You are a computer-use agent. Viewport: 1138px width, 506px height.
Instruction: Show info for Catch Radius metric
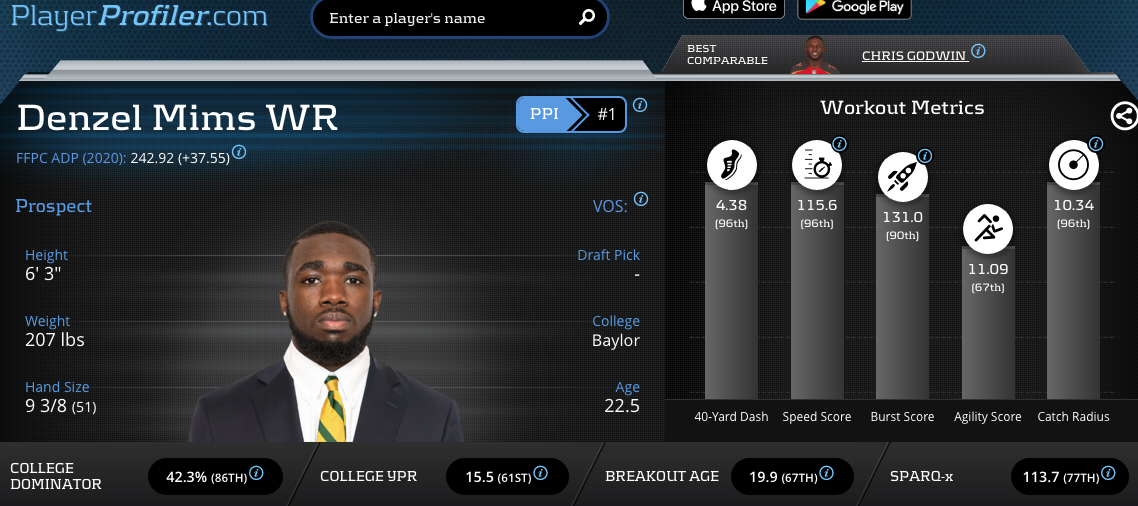(1095, 144)
